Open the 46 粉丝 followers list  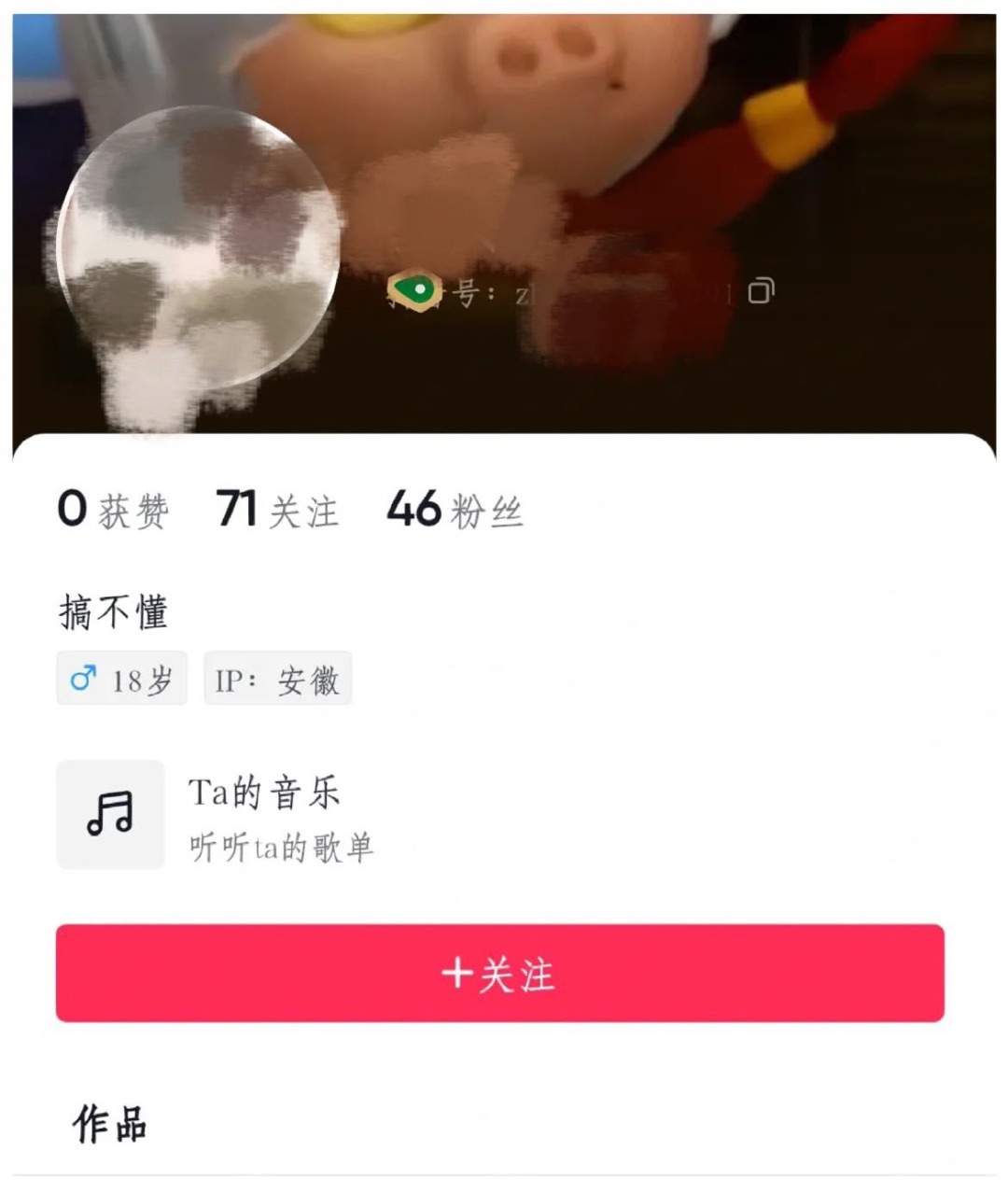[455, 510]
